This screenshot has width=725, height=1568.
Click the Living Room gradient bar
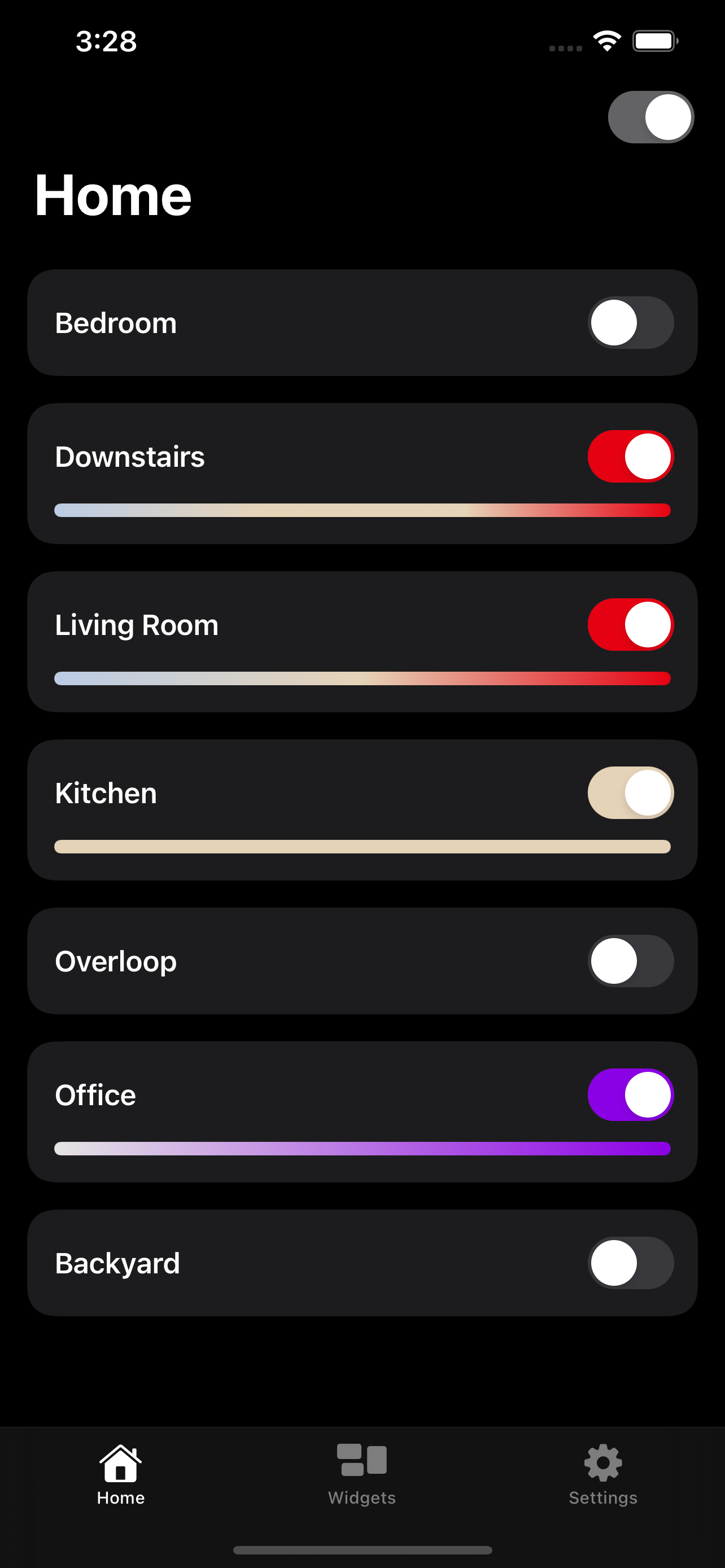(x=362, y=678)
